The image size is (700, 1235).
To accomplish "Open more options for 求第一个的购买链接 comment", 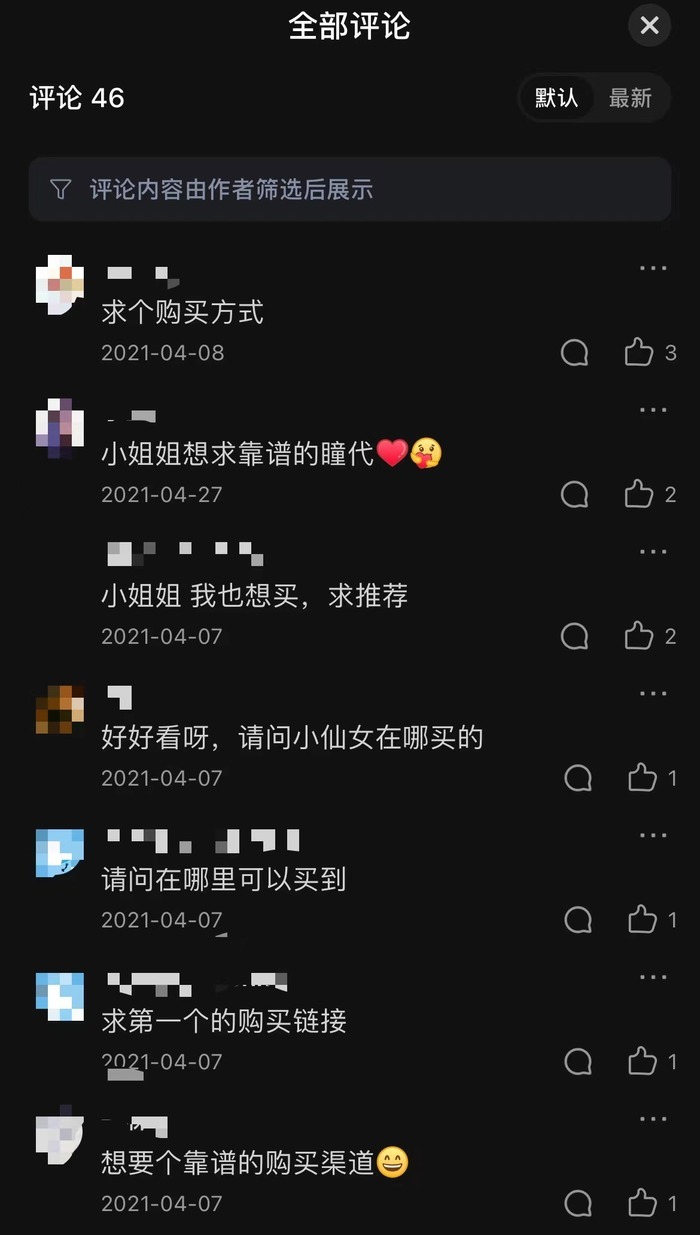I will tap(653, 978).
